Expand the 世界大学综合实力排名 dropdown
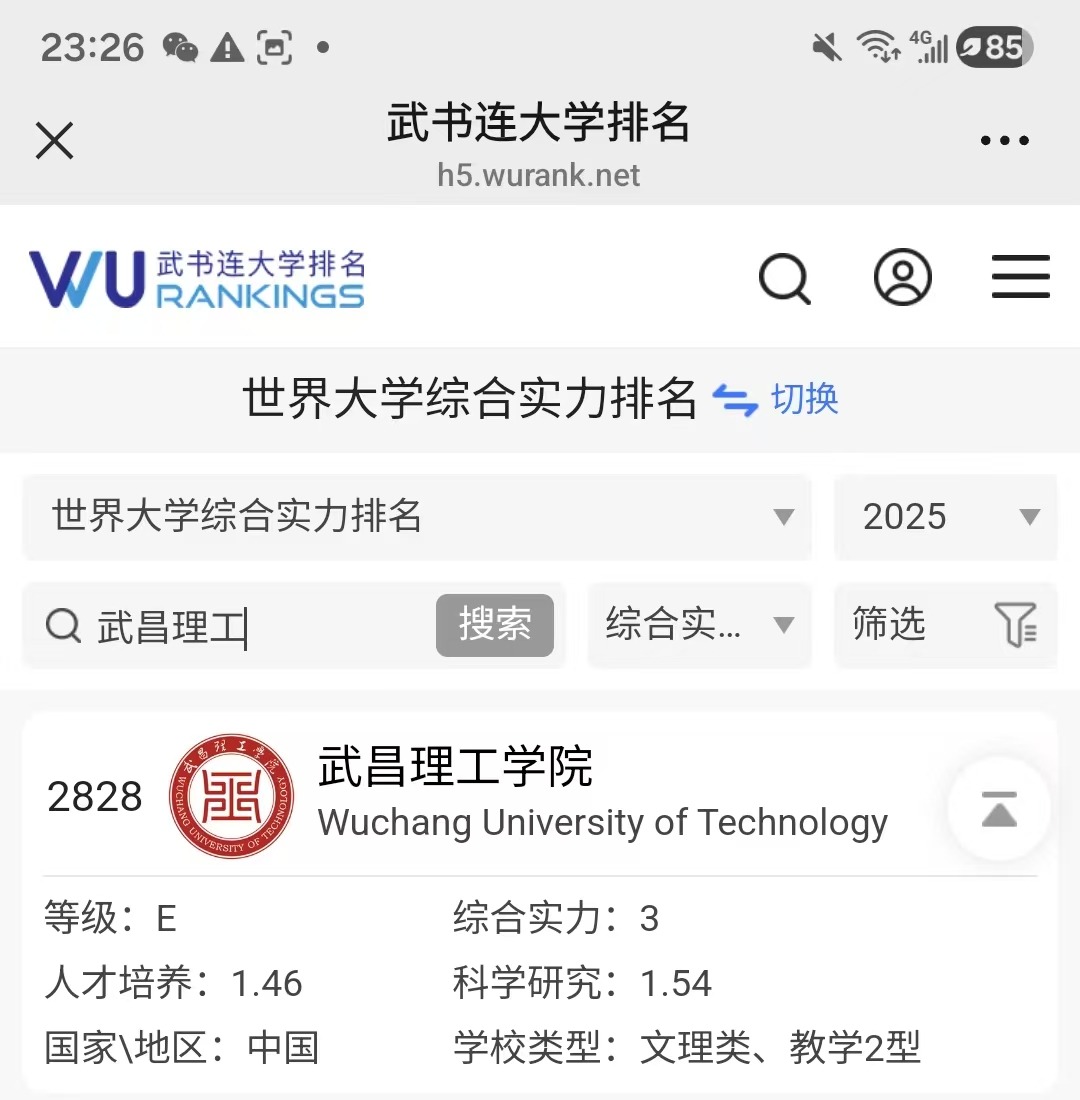Image resolution: width=1080 pixels, height=1100 pixels. pyautogui.click(x=417, y=517)
